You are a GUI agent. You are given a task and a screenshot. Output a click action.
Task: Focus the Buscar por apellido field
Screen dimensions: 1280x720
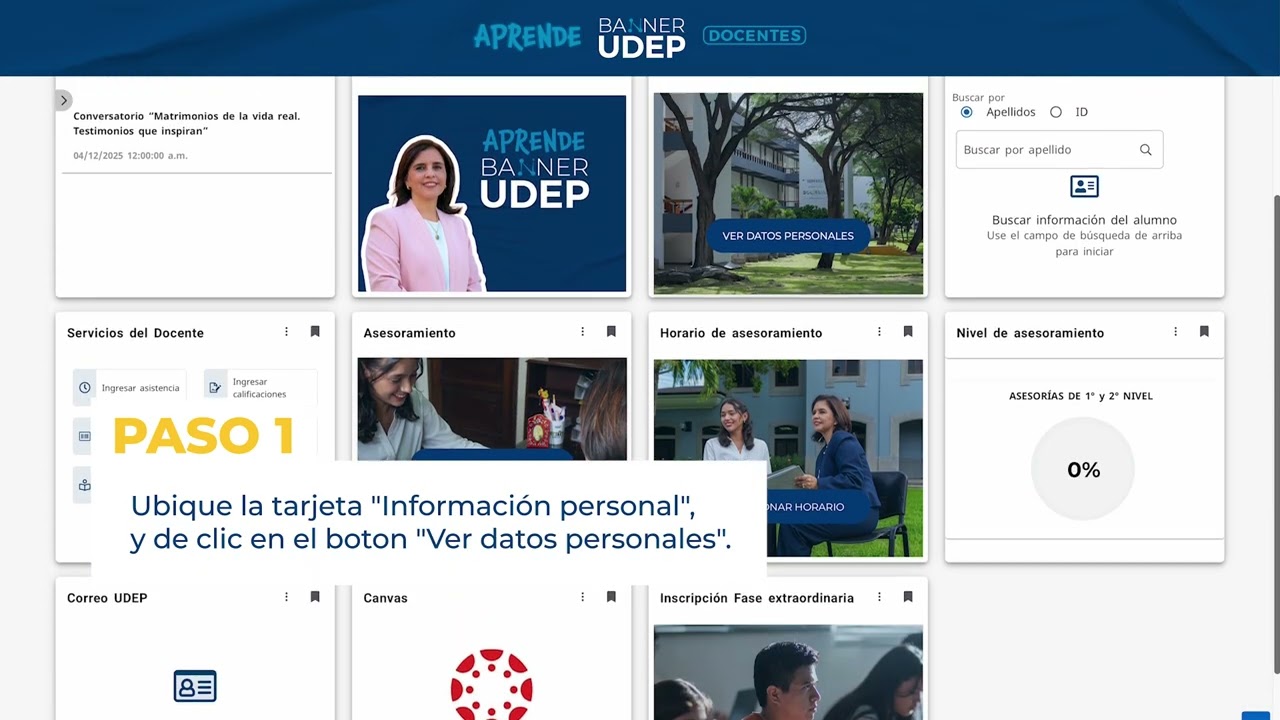tap(1045, 150)
